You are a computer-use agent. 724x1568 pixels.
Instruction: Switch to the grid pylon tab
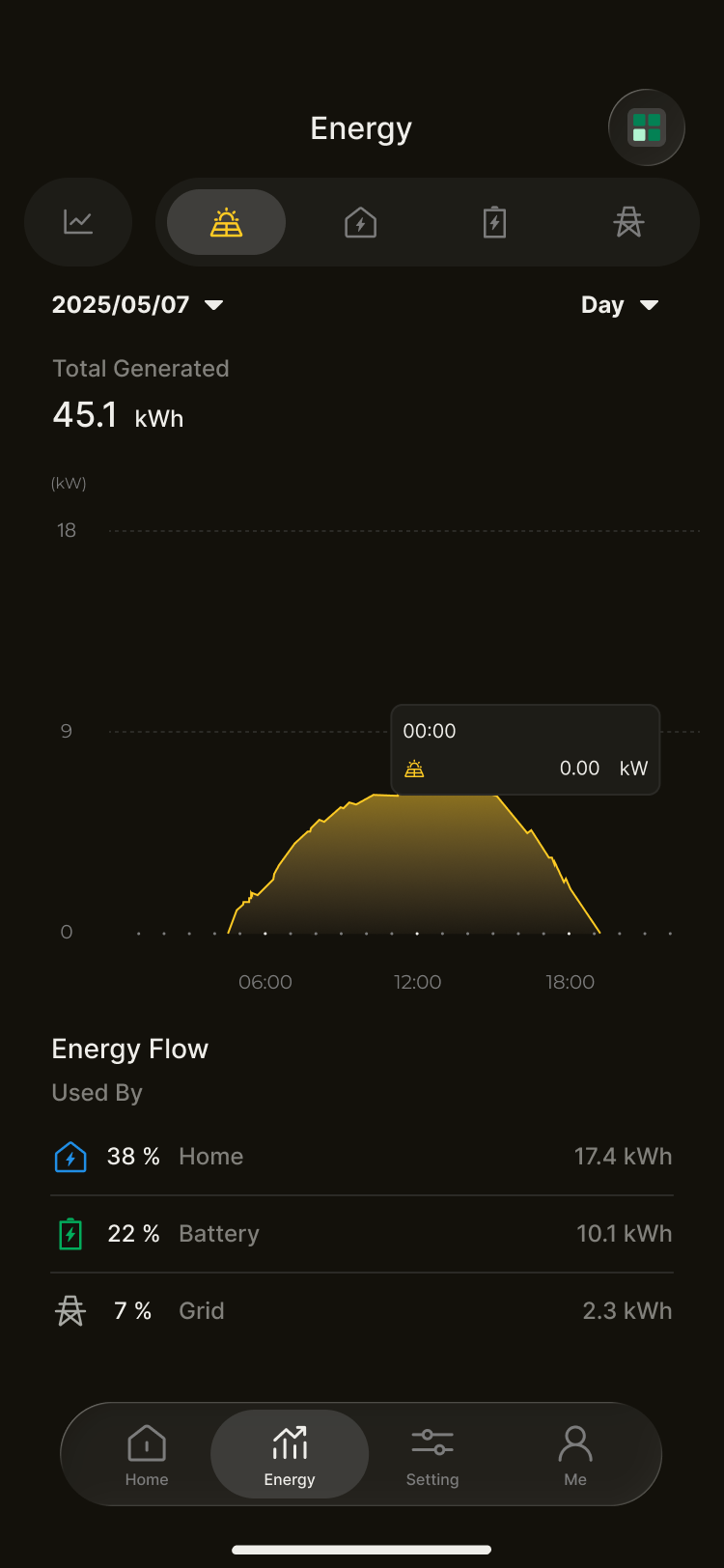tap(628, 222)
